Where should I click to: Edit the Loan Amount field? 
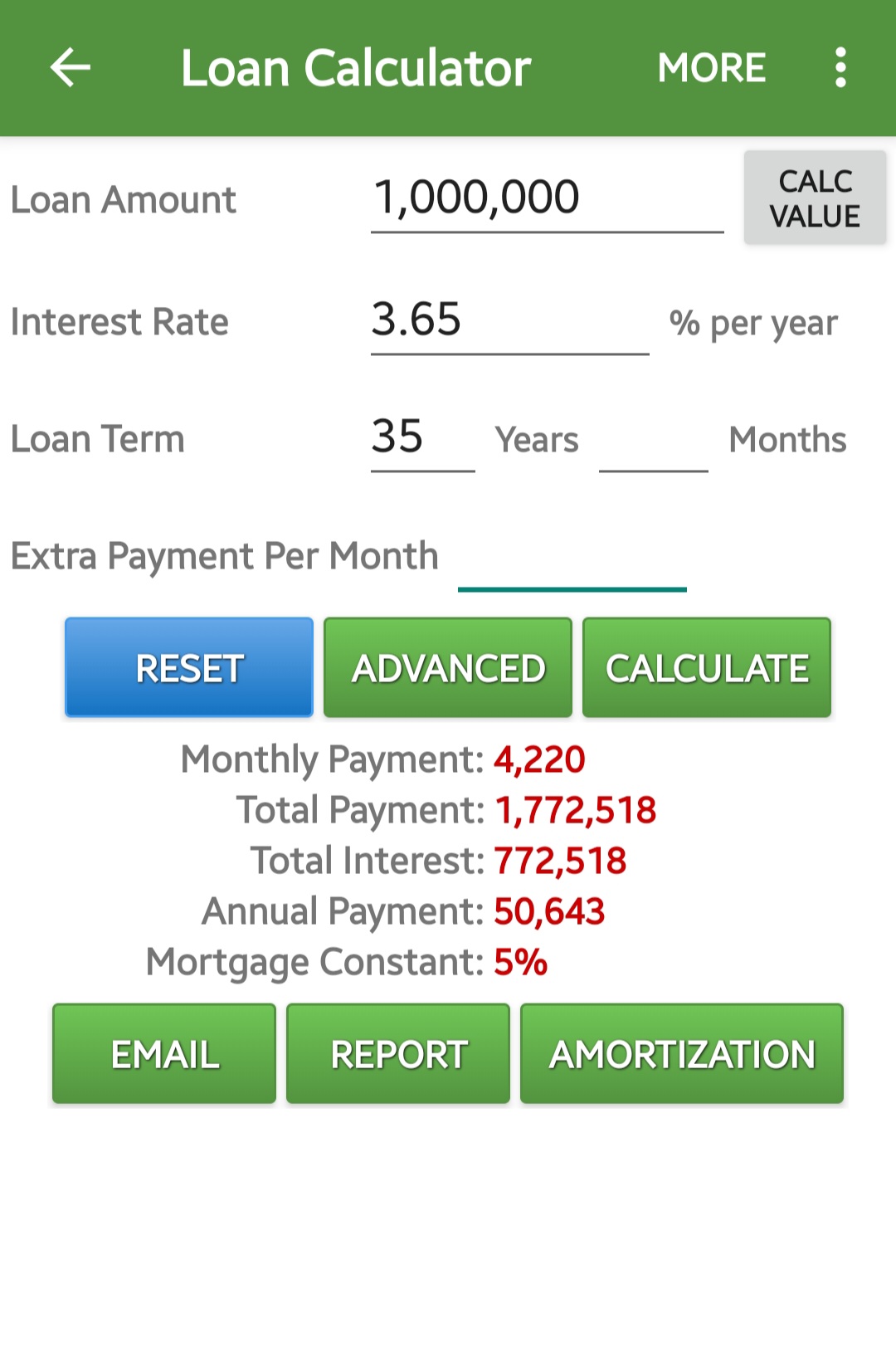click(x=547, y=199)
